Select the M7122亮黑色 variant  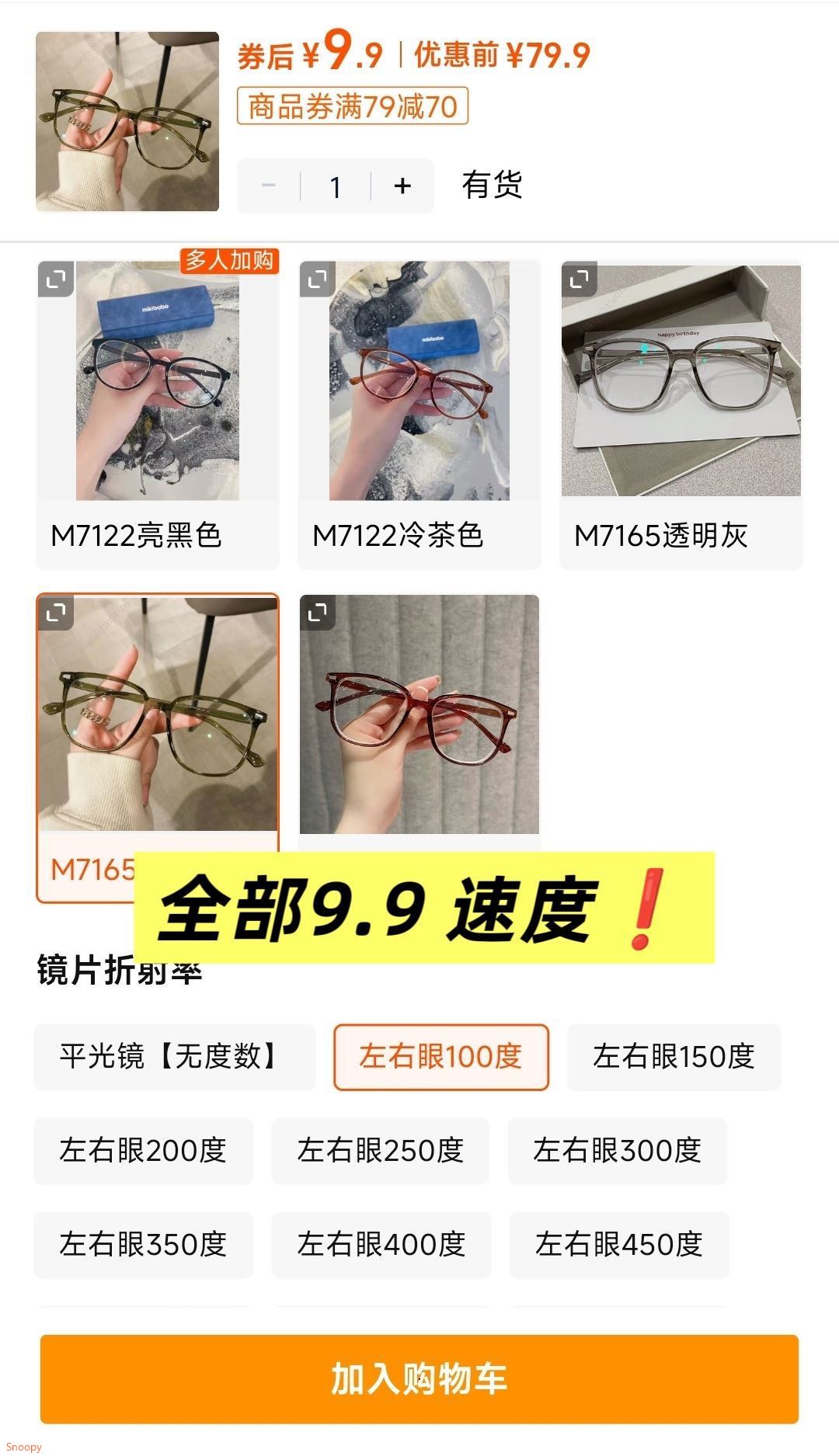click(158, 414)
